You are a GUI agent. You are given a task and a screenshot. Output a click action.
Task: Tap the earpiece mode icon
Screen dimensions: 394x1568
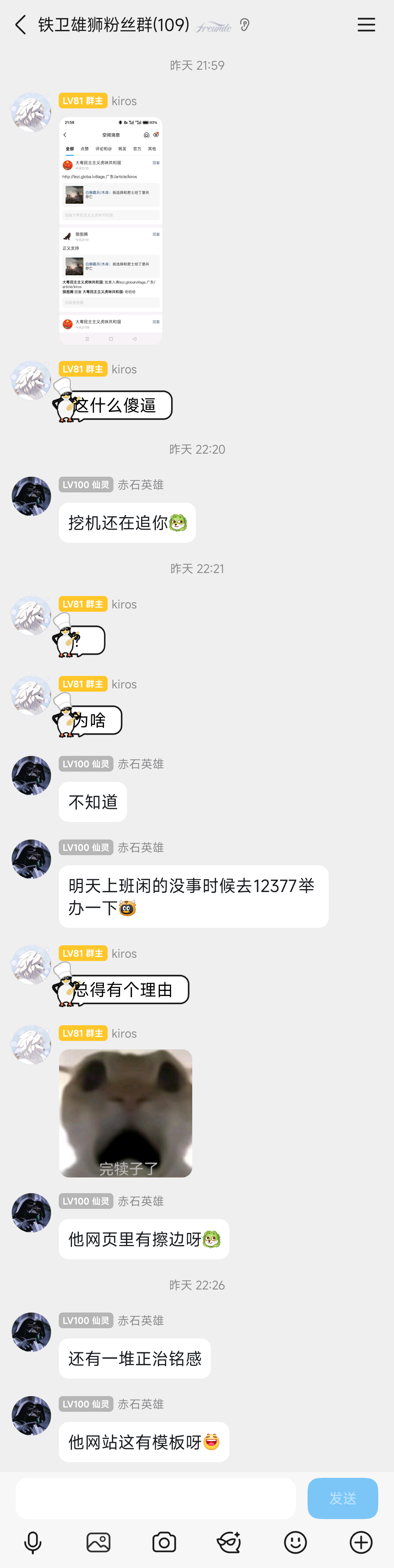click(x=244, y=25)
